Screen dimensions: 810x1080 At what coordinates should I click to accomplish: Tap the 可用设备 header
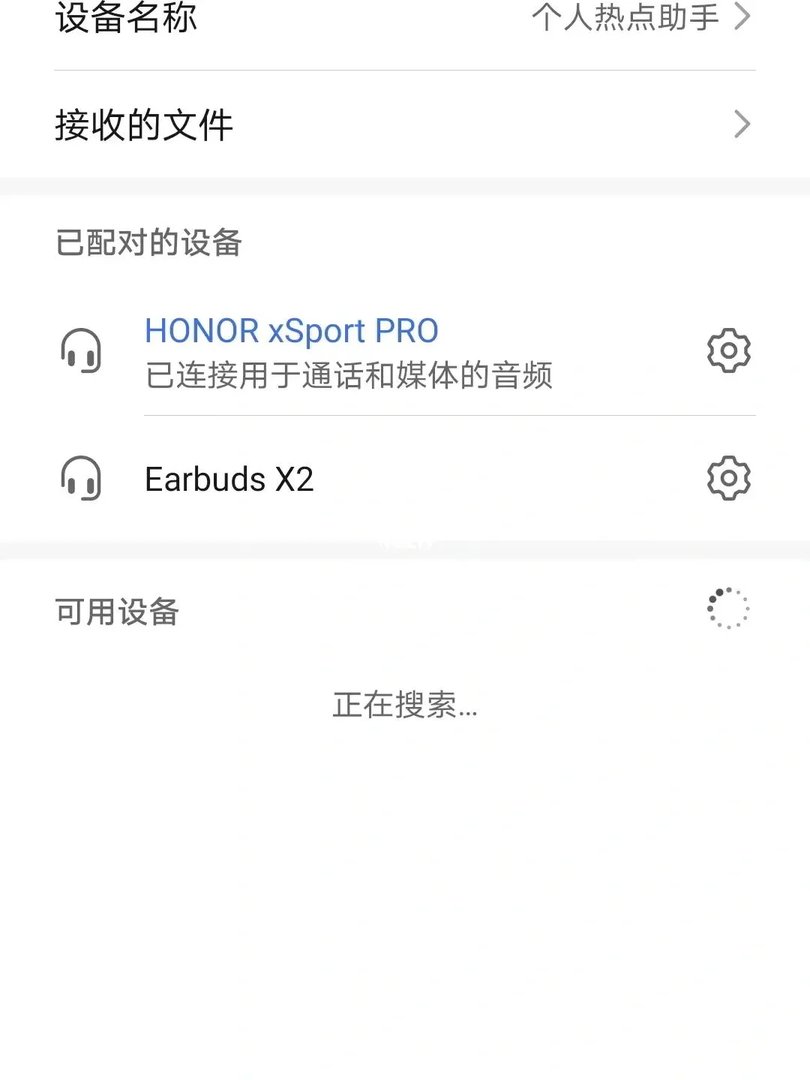115,612
